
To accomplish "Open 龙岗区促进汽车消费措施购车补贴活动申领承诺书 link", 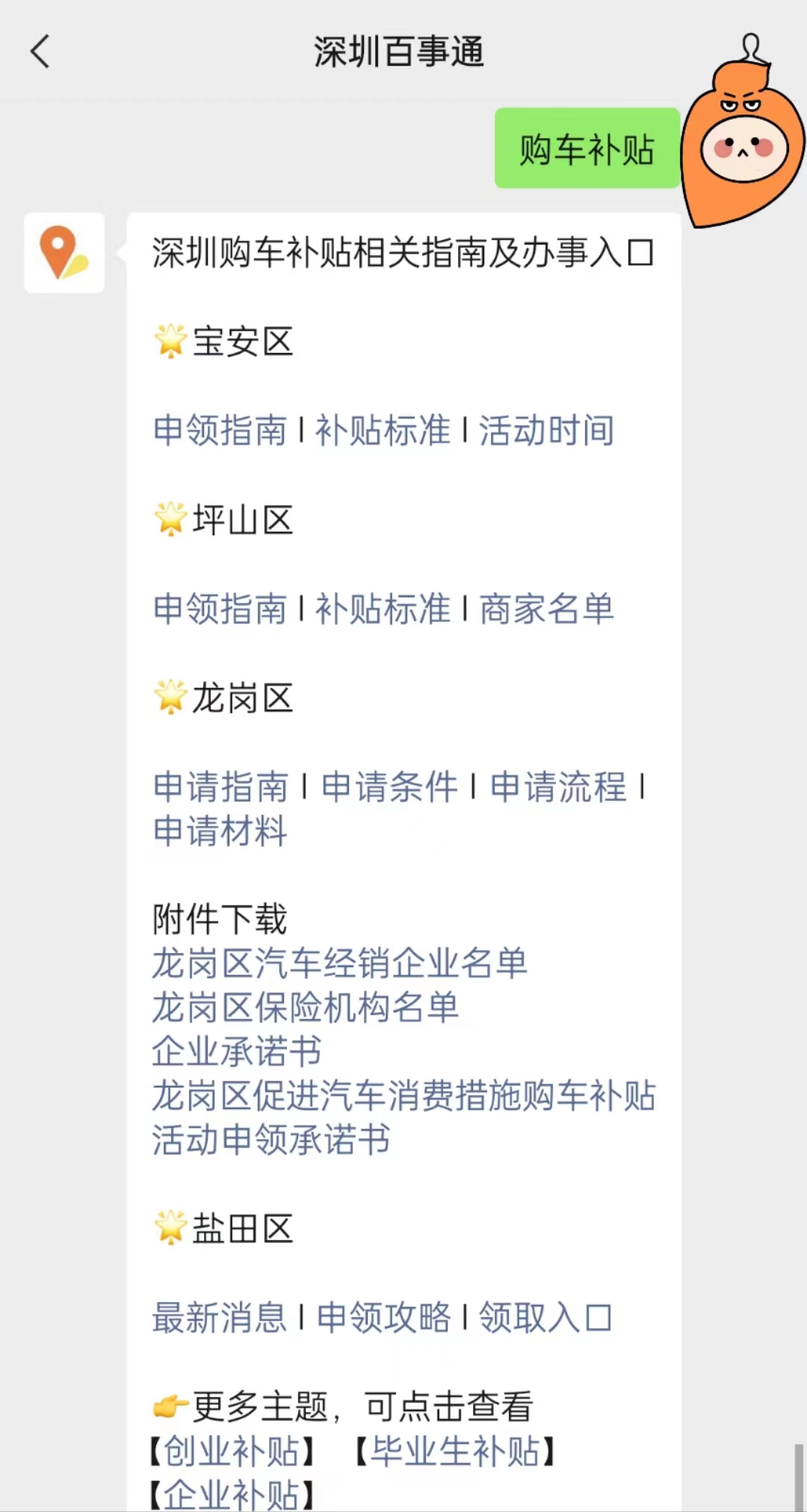I will tap(403, 1117).
